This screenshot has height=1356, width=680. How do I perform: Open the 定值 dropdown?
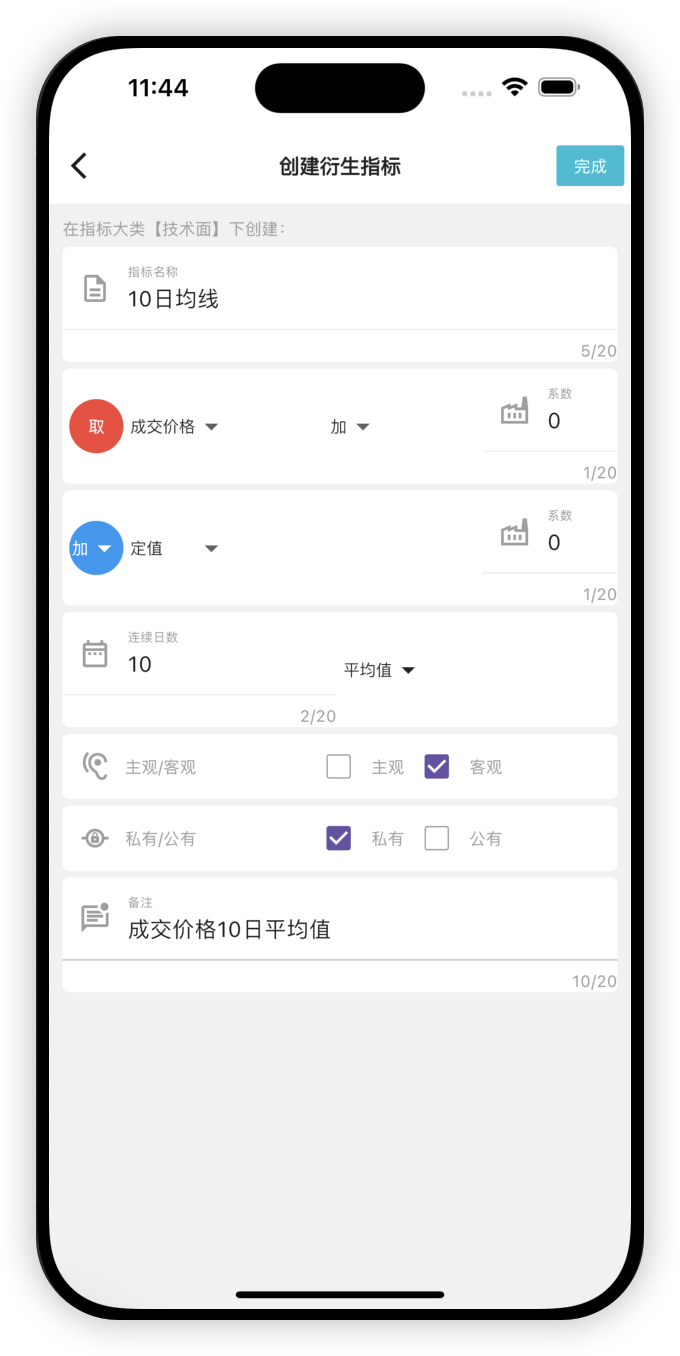point(174,548)
